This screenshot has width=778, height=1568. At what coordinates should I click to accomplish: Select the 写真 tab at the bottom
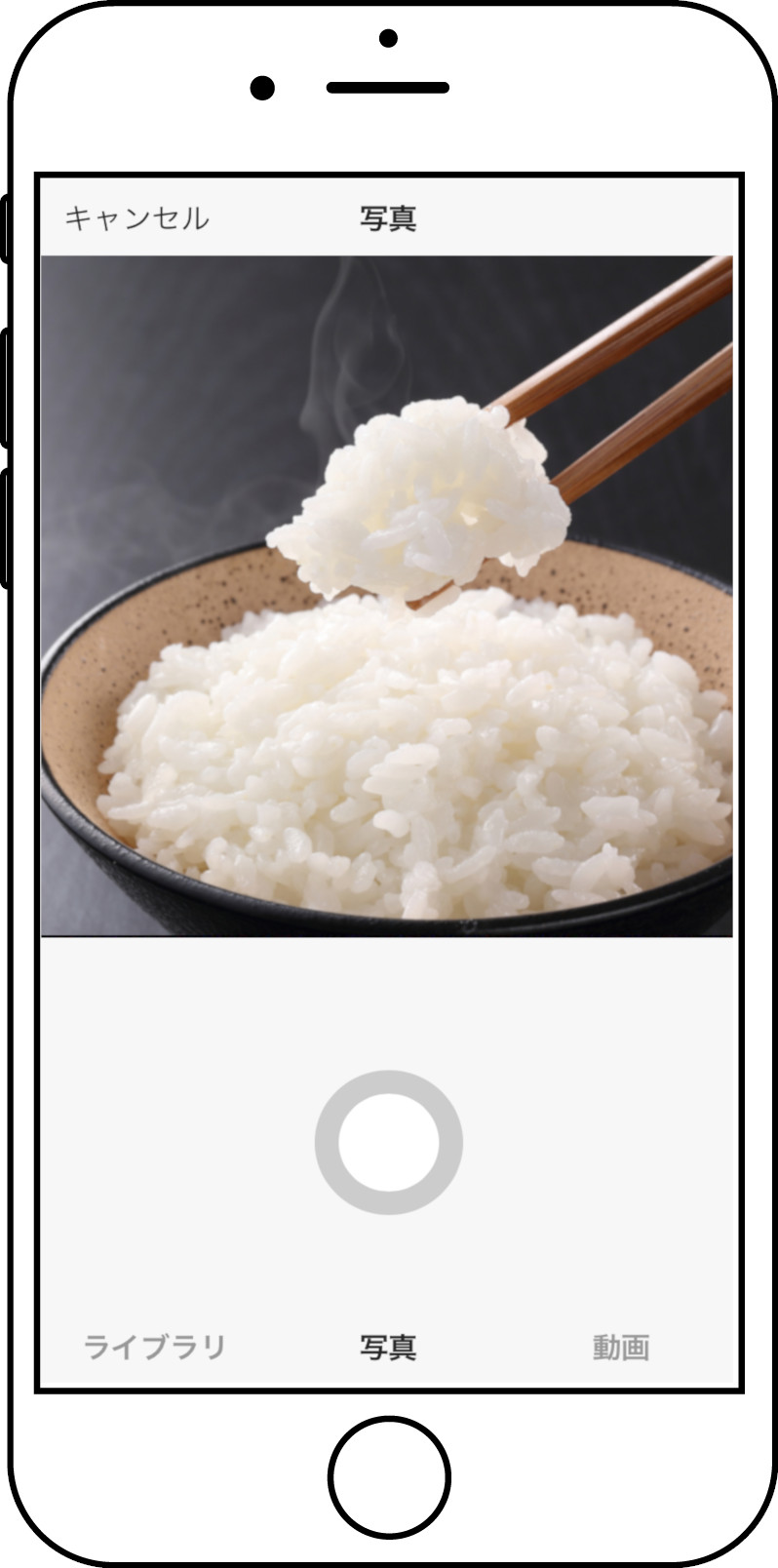(x=388, y=1347)
